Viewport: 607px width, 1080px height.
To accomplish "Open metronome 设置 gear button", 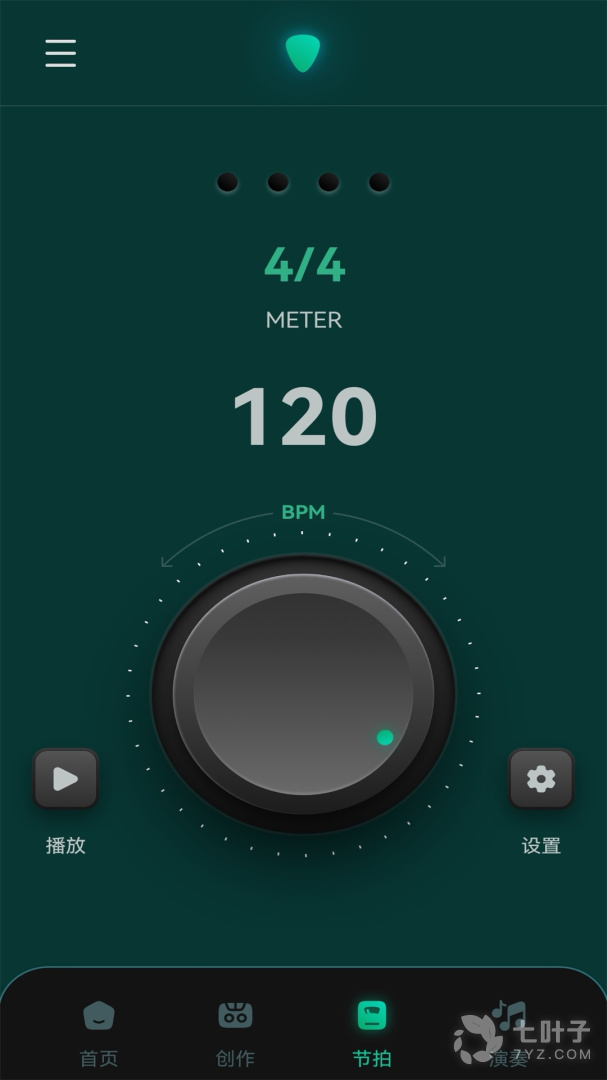I will pos(541,779).
